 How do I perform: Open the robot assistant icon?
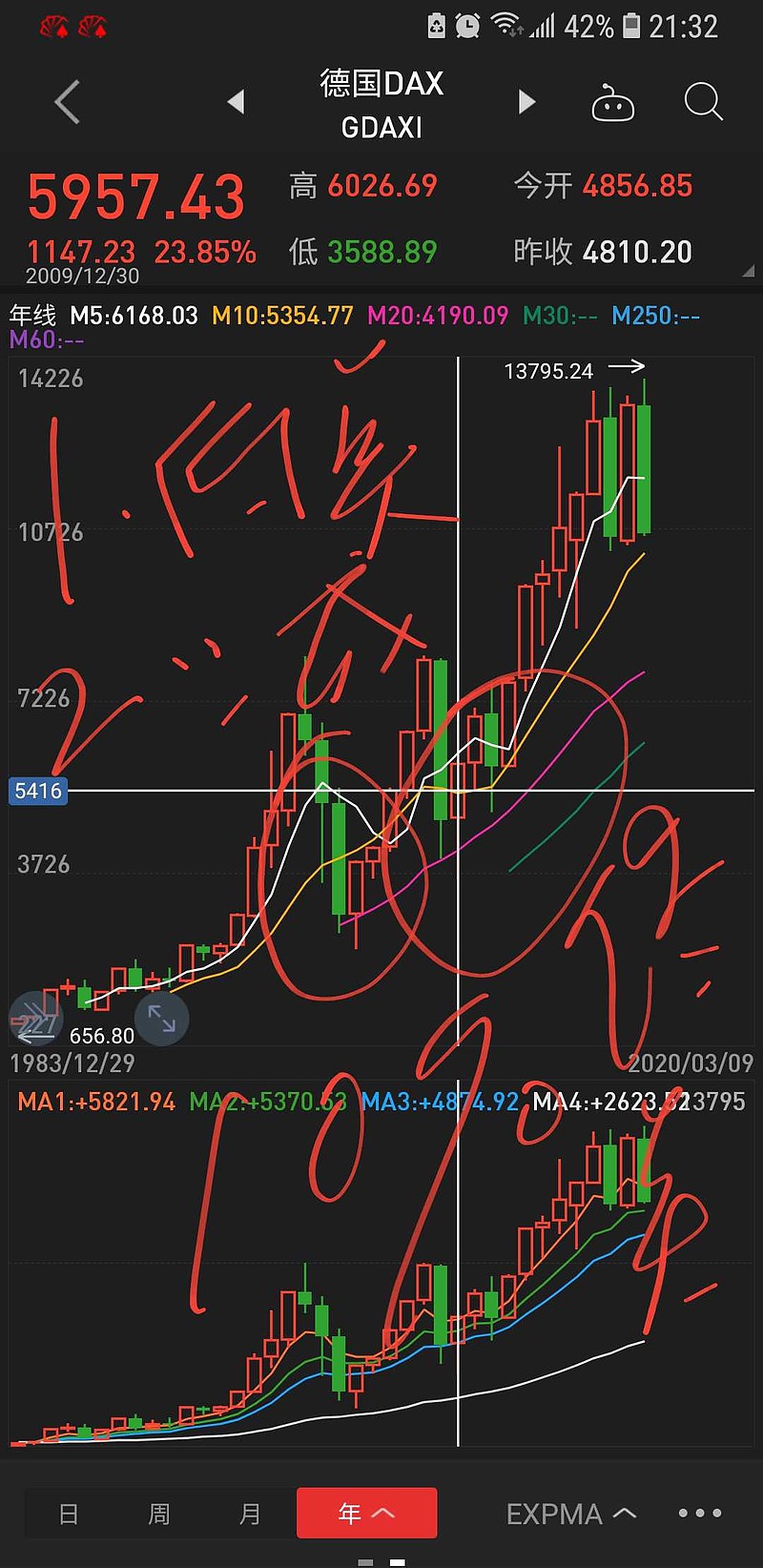coord(612,103)
